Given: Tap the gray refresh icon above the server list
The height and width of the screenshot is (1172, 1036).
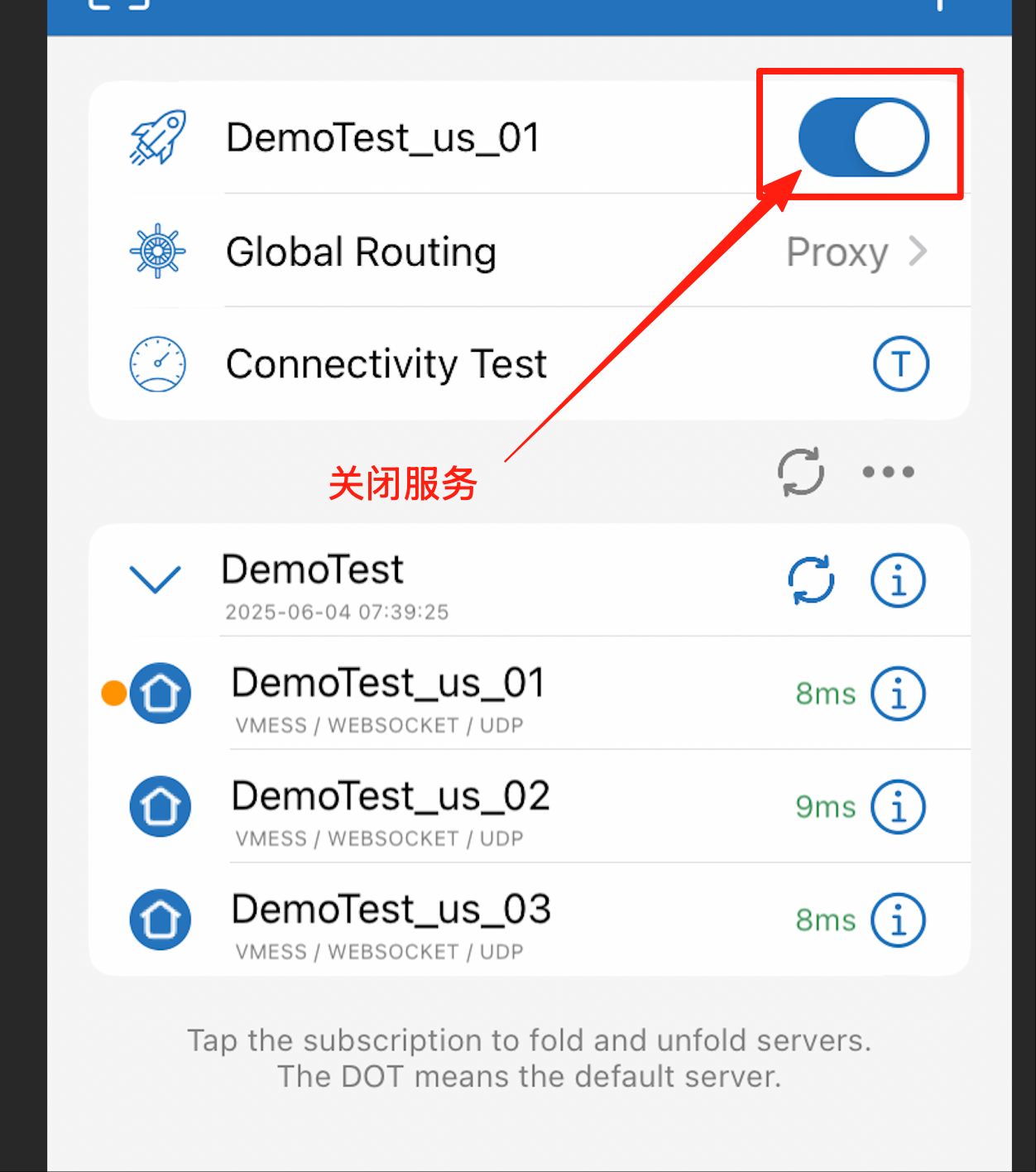Looking at the screenshot, I should pos(800,472).
